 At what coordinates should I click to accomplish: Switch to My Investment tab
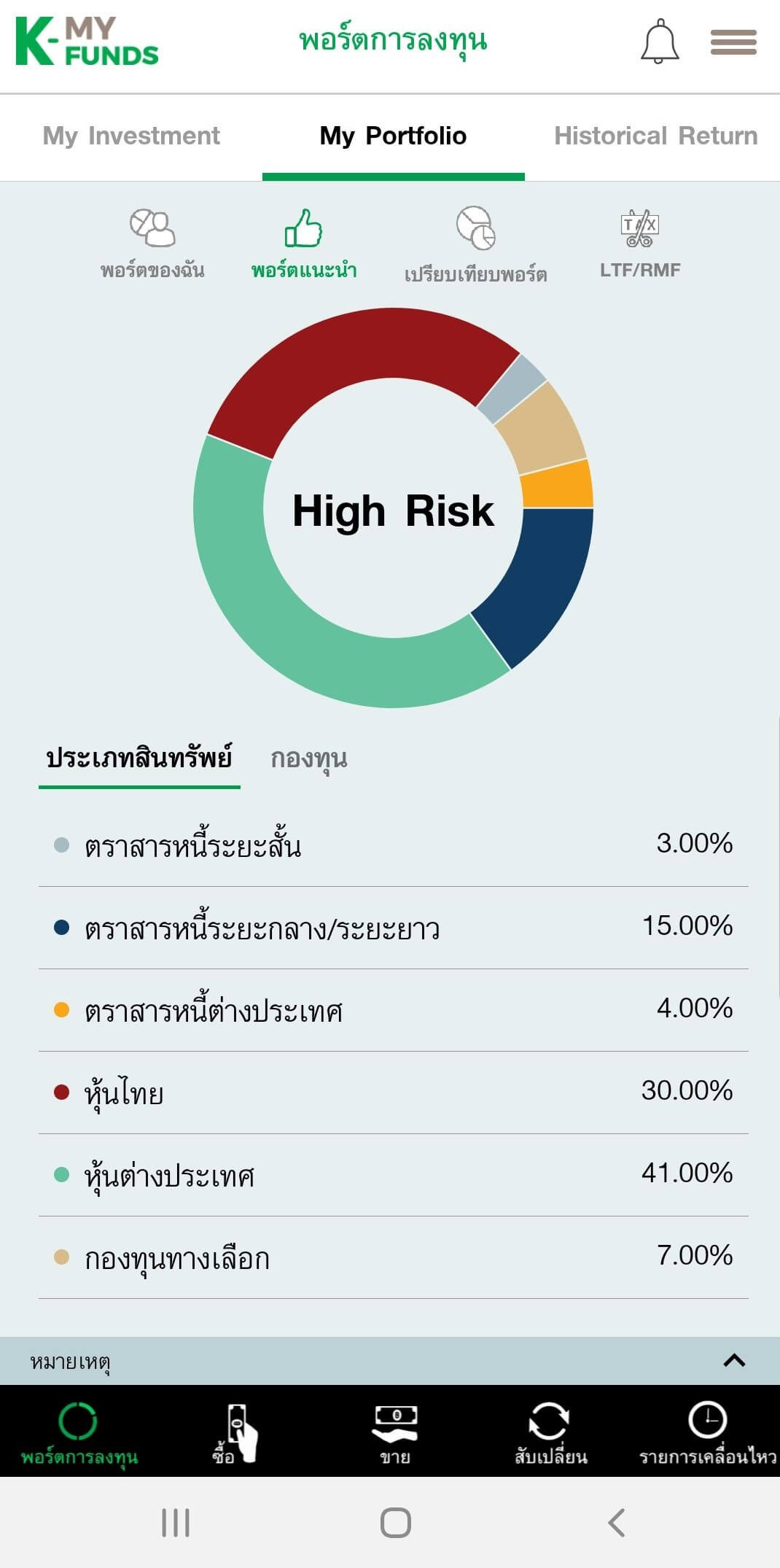point(131,136)
